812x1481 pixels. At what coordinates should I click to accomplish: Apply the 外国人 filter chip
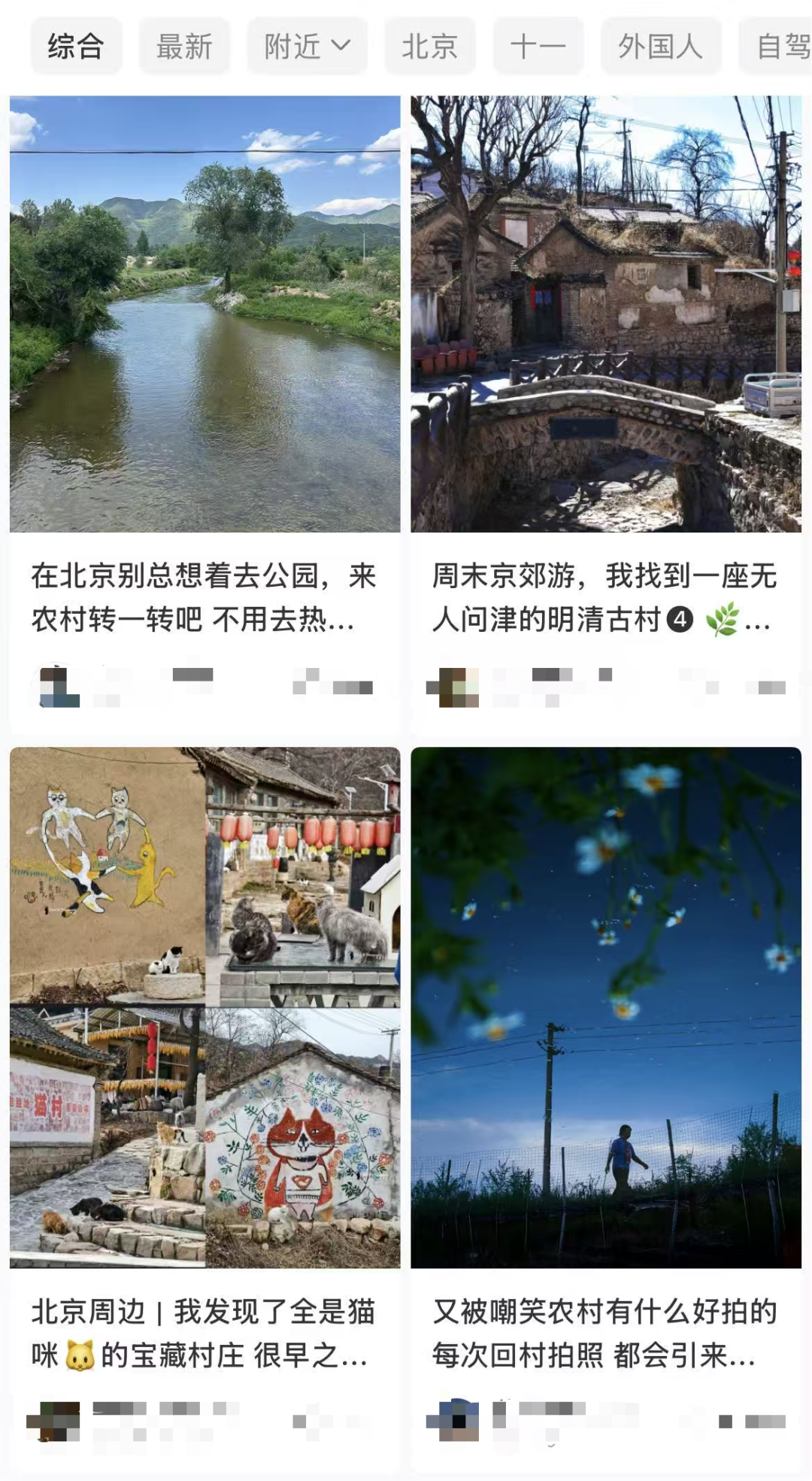660,47
